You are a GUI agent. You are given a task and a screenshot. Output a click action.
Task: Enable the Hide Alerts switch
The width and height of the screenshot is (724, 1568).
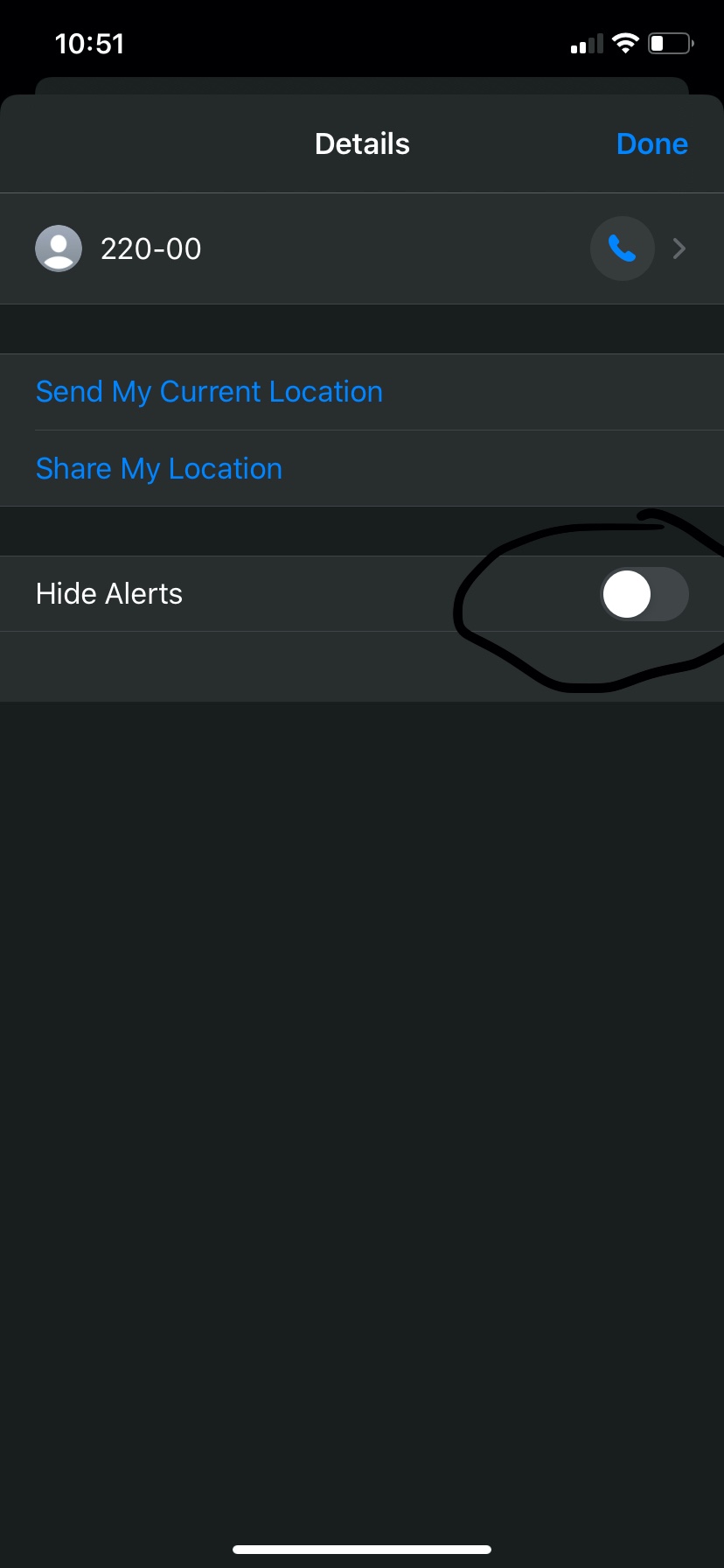tap(644, 594)
